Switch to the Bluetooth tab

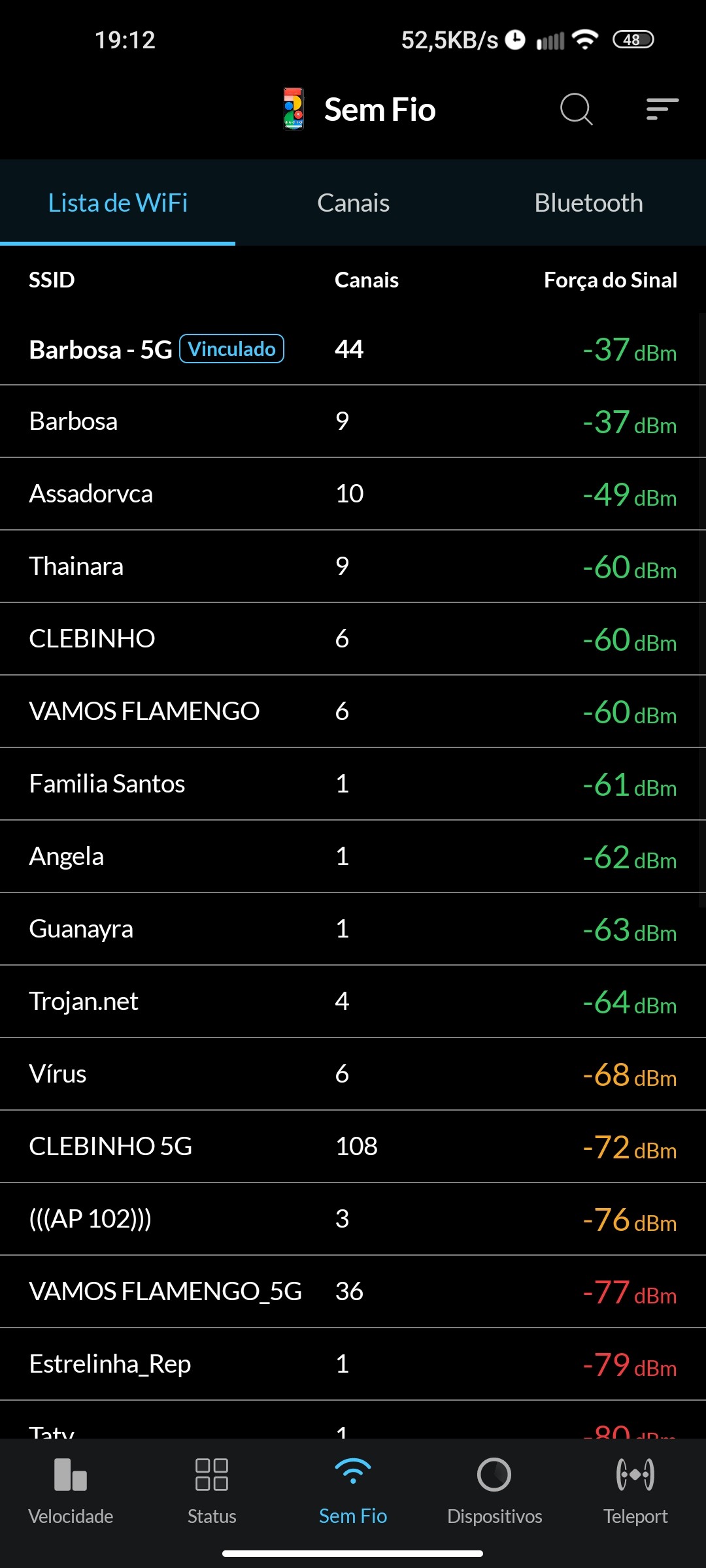pyautogui.click(x=588, y=203)
